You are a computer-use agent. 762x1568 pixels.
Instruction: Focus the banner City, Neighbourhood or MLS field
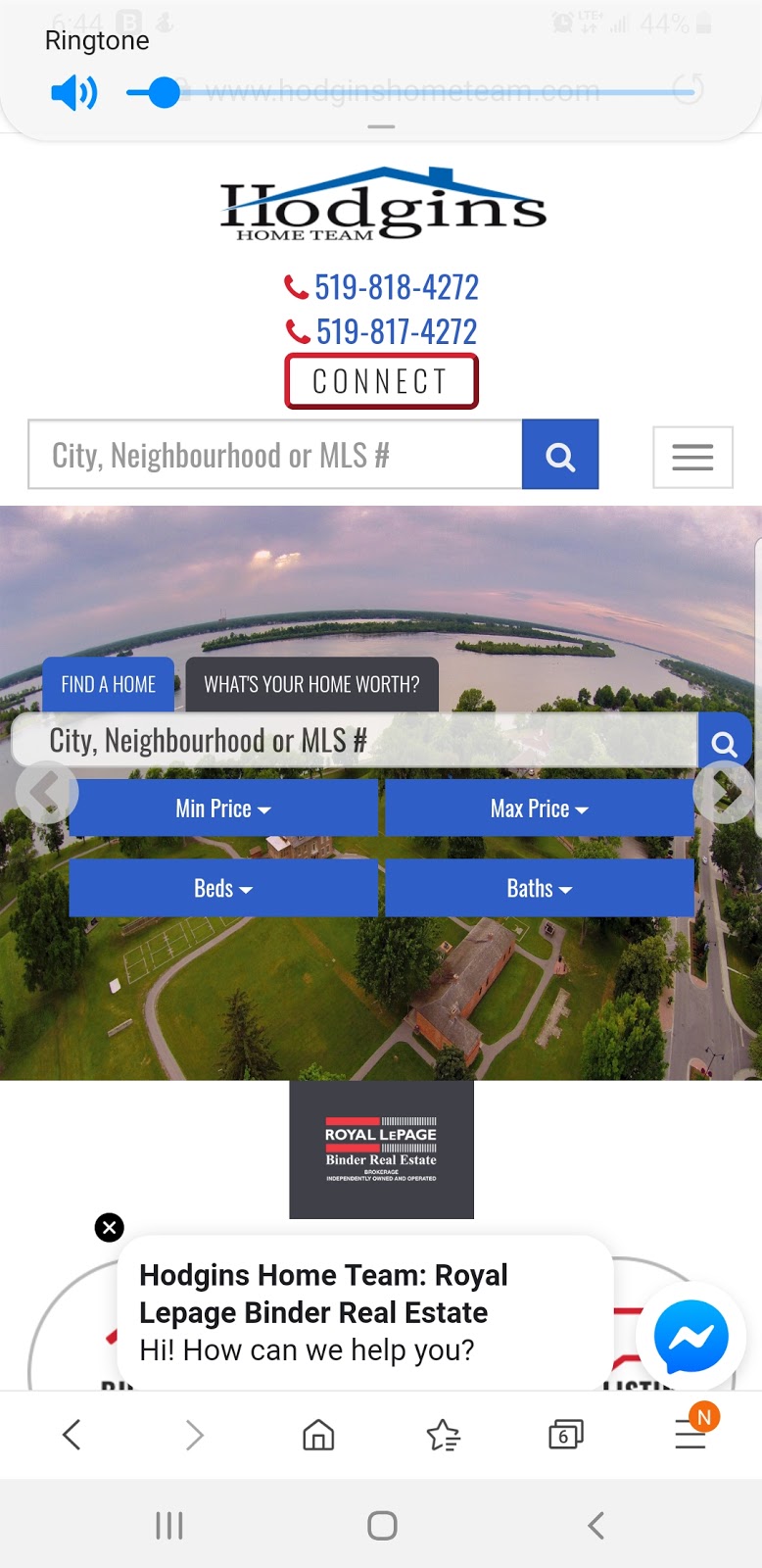click(x=354, y=741)
